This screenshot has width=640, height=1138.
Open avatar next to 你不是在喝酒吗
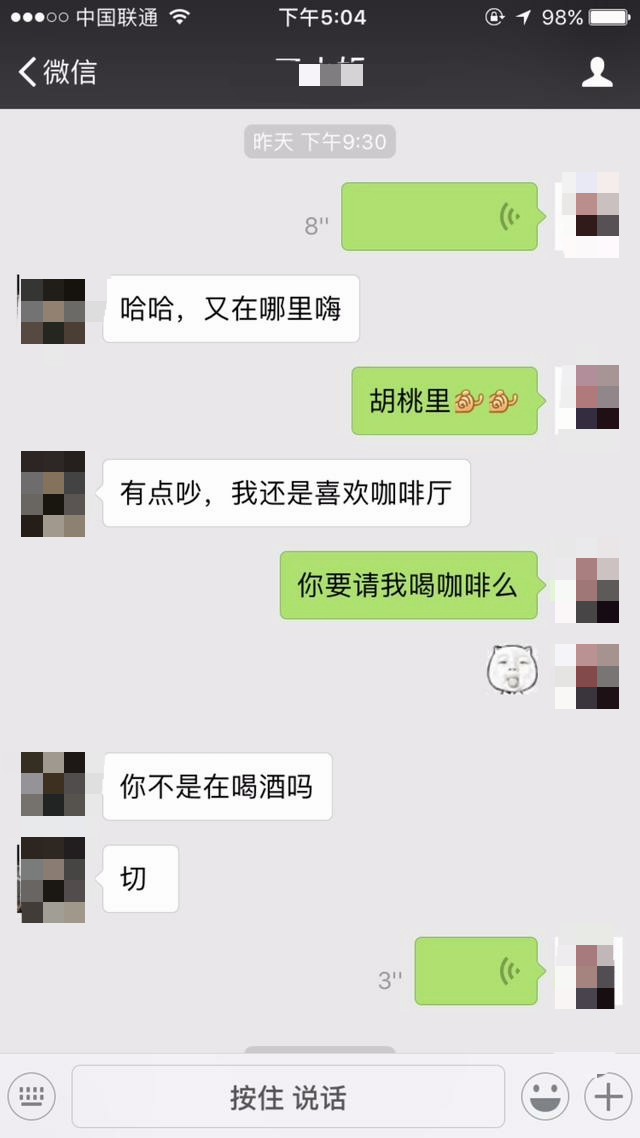point(53,784)
